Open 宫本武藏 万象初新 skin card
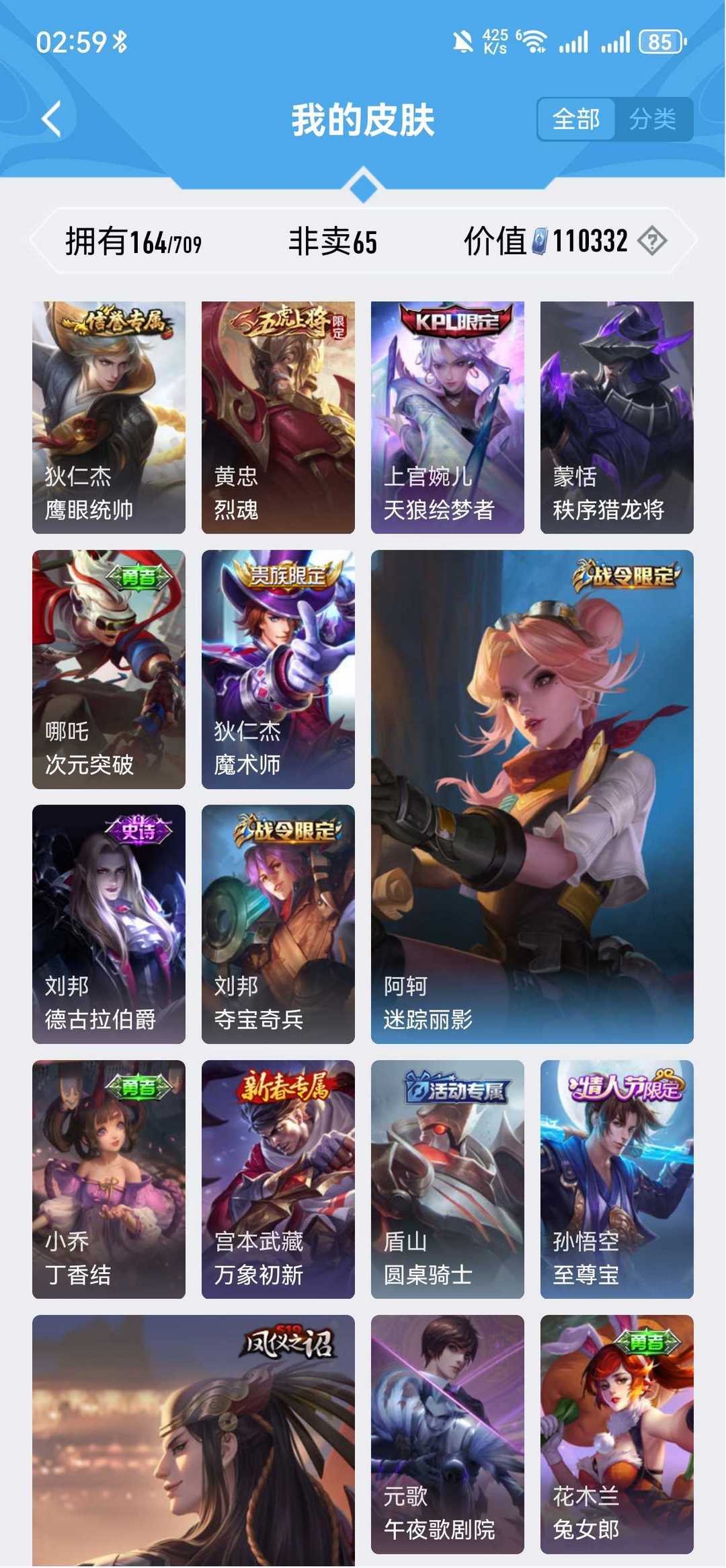 click(278, 1179)
